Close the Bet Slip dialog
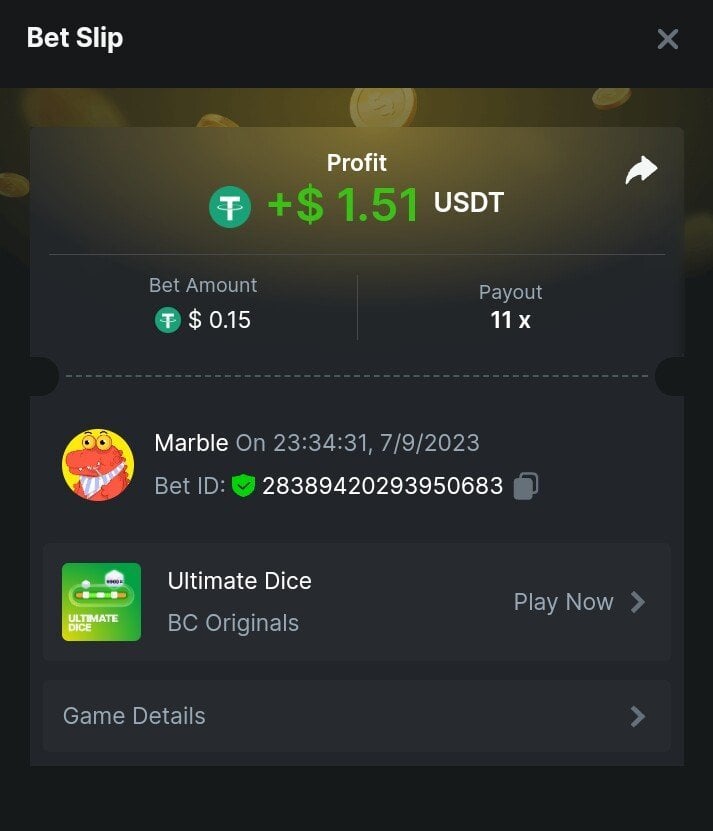713x831 pixels. [667, 39]
